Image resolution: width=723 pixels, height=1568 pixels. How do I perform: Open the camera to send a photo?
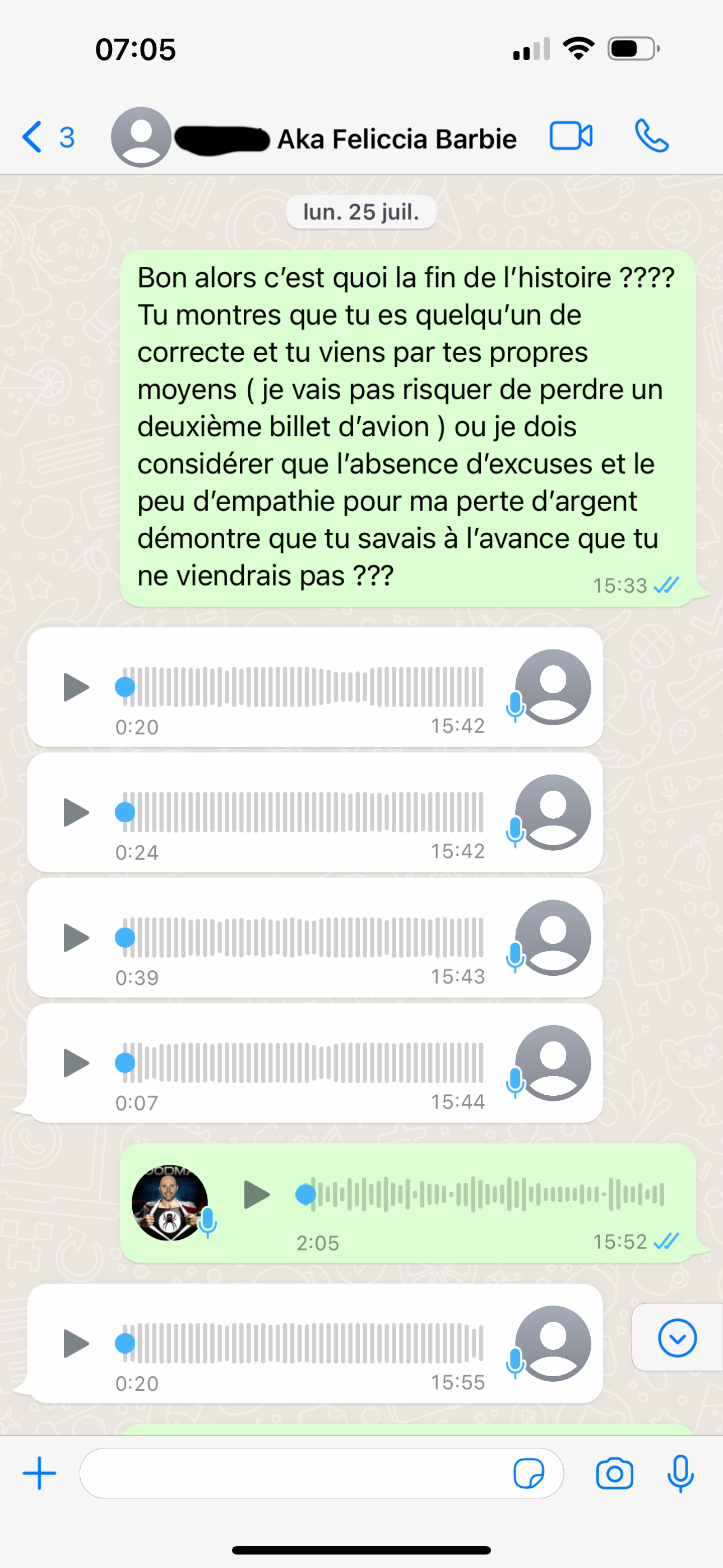pos(614,1473)
